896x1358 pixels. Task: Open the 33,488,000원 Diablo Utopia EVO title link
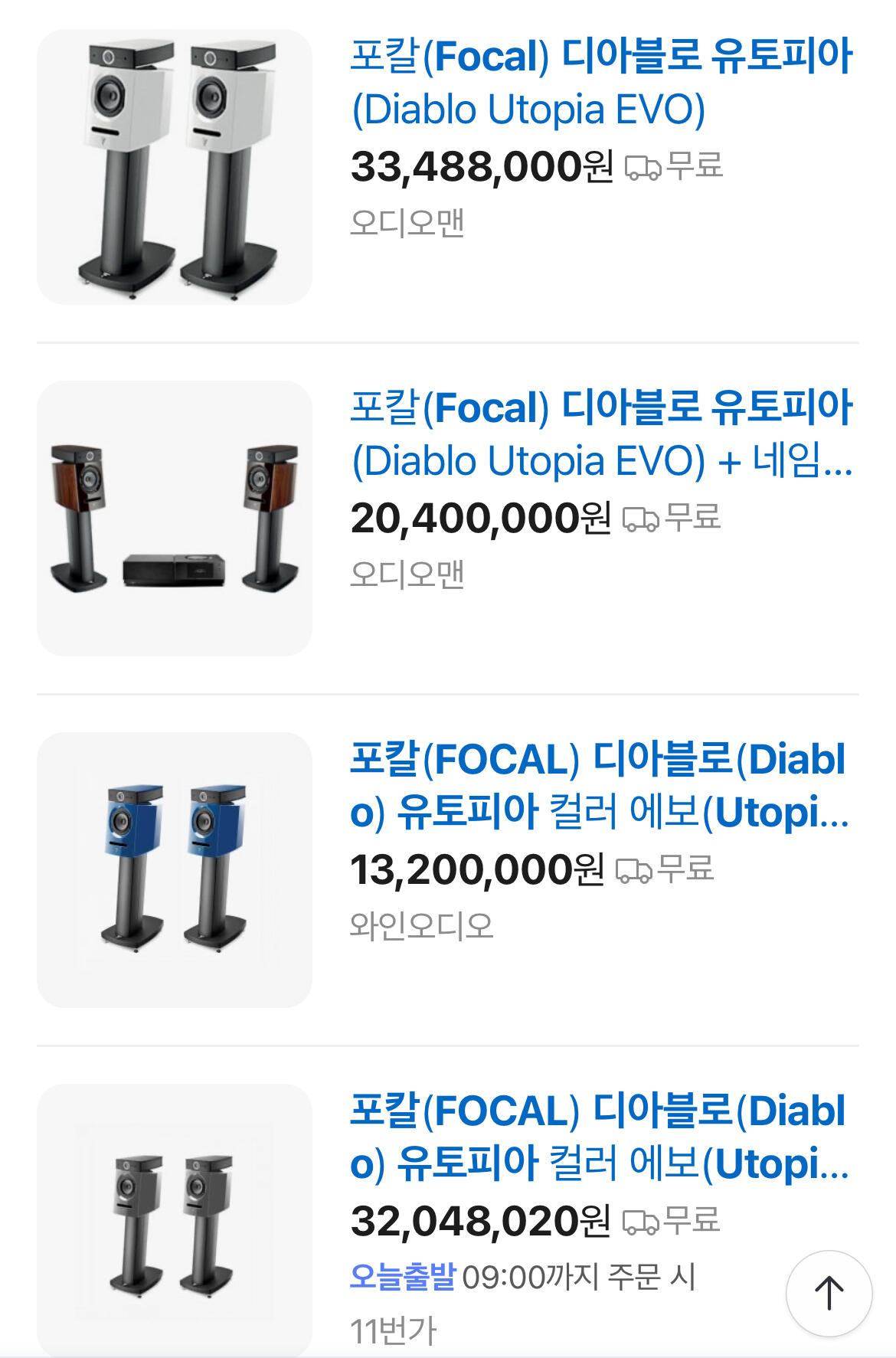point(601,83)
